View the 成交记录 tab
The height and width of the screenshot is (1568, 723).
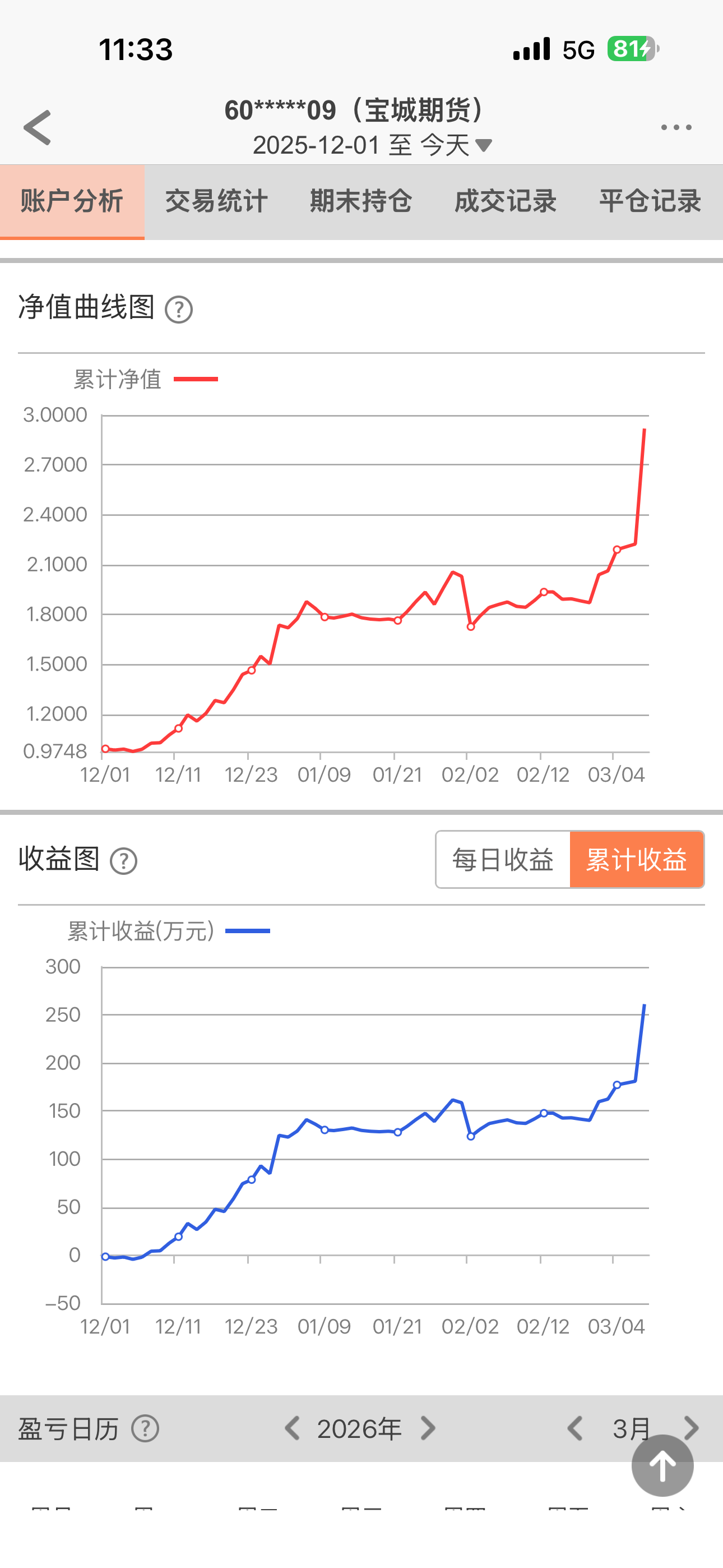(x=505, y=201)
